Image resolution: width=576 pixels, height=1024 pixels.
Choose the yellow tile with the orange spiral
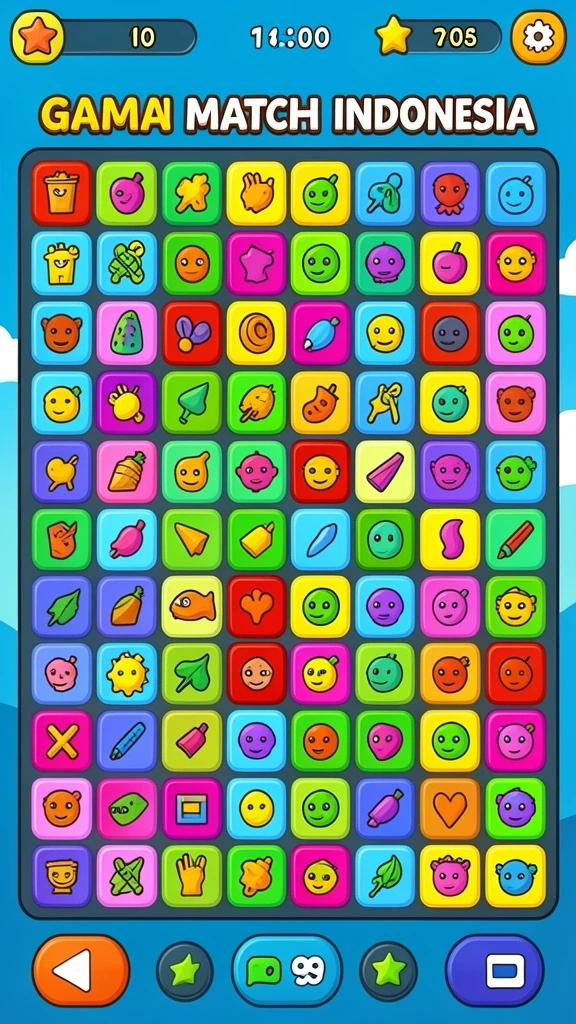coord(256,333)
